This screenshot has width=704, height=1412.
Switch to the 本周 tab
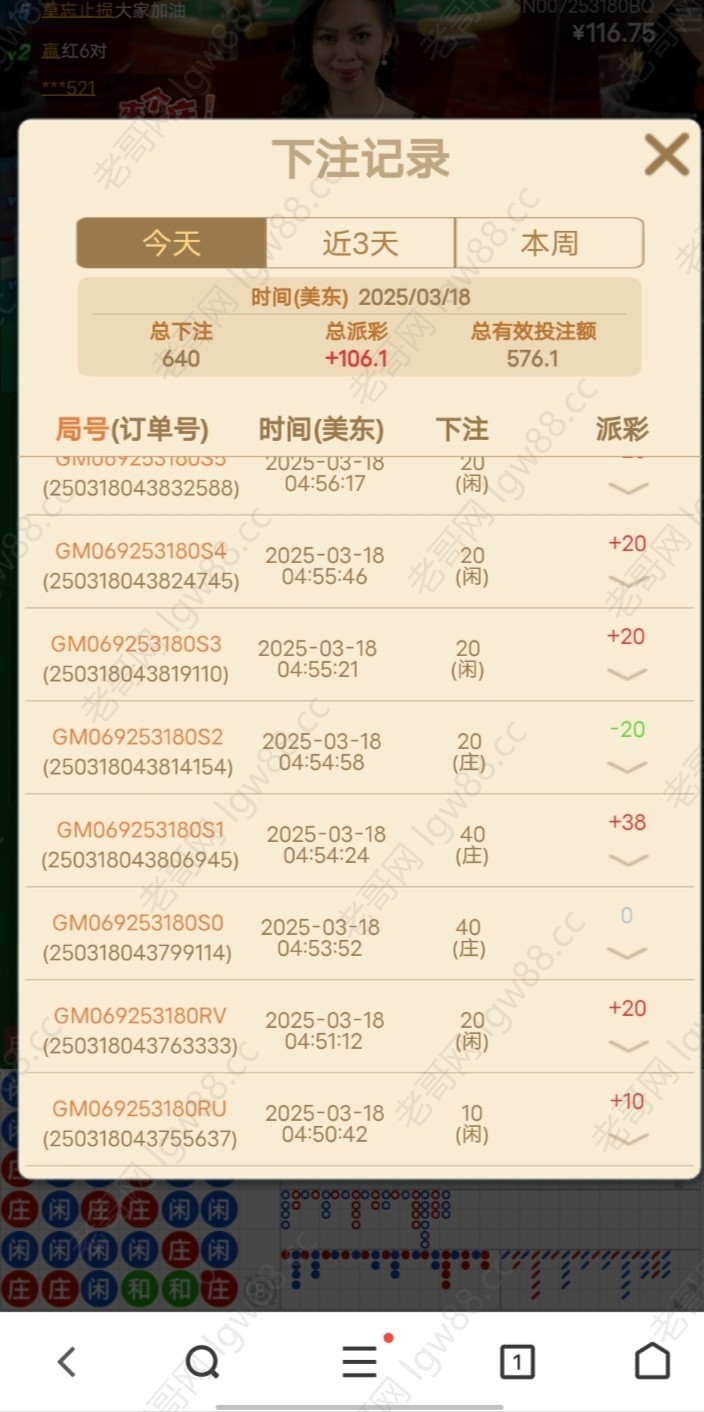pos(549,243)
